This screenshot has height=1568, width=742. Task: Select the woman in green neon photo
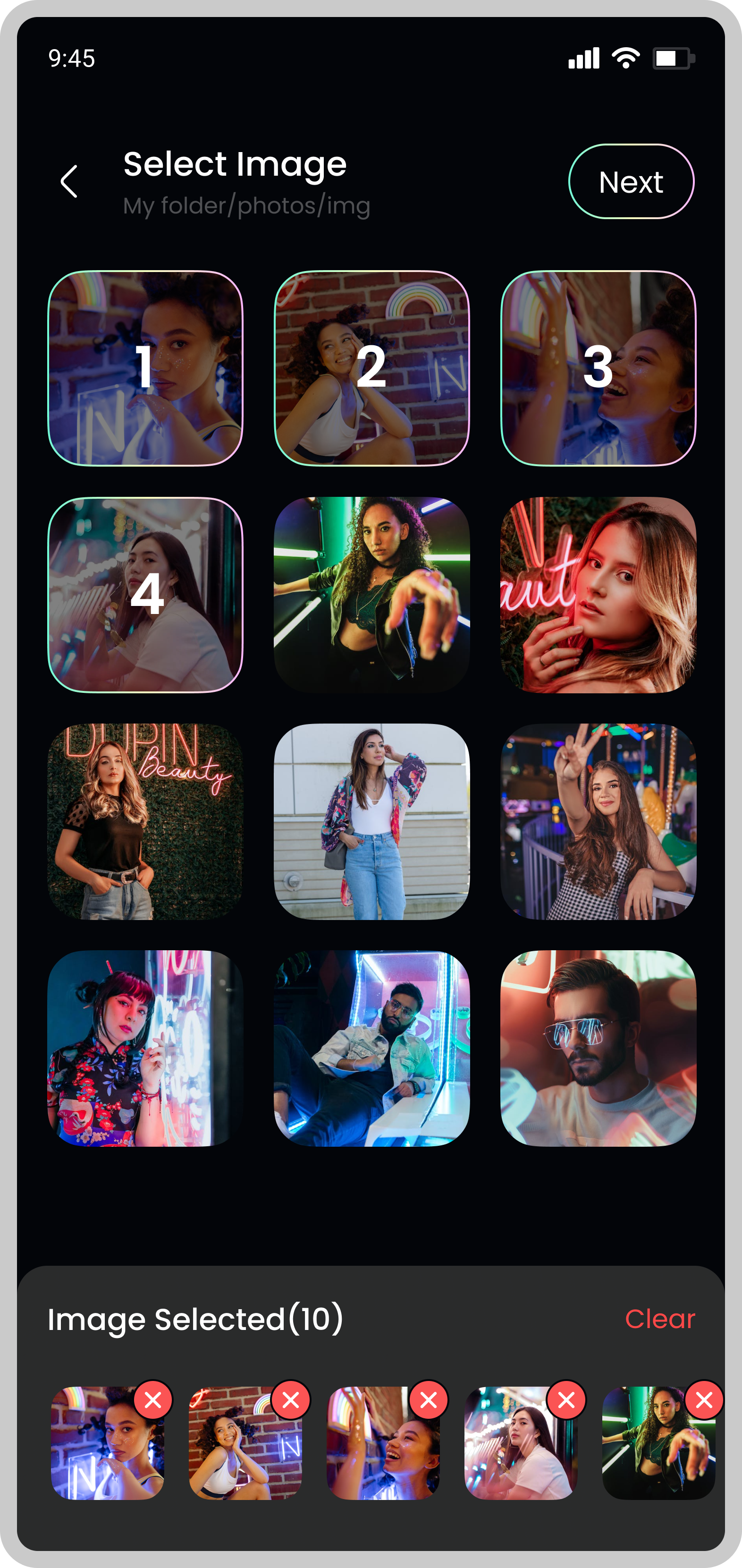pos(371,595)
